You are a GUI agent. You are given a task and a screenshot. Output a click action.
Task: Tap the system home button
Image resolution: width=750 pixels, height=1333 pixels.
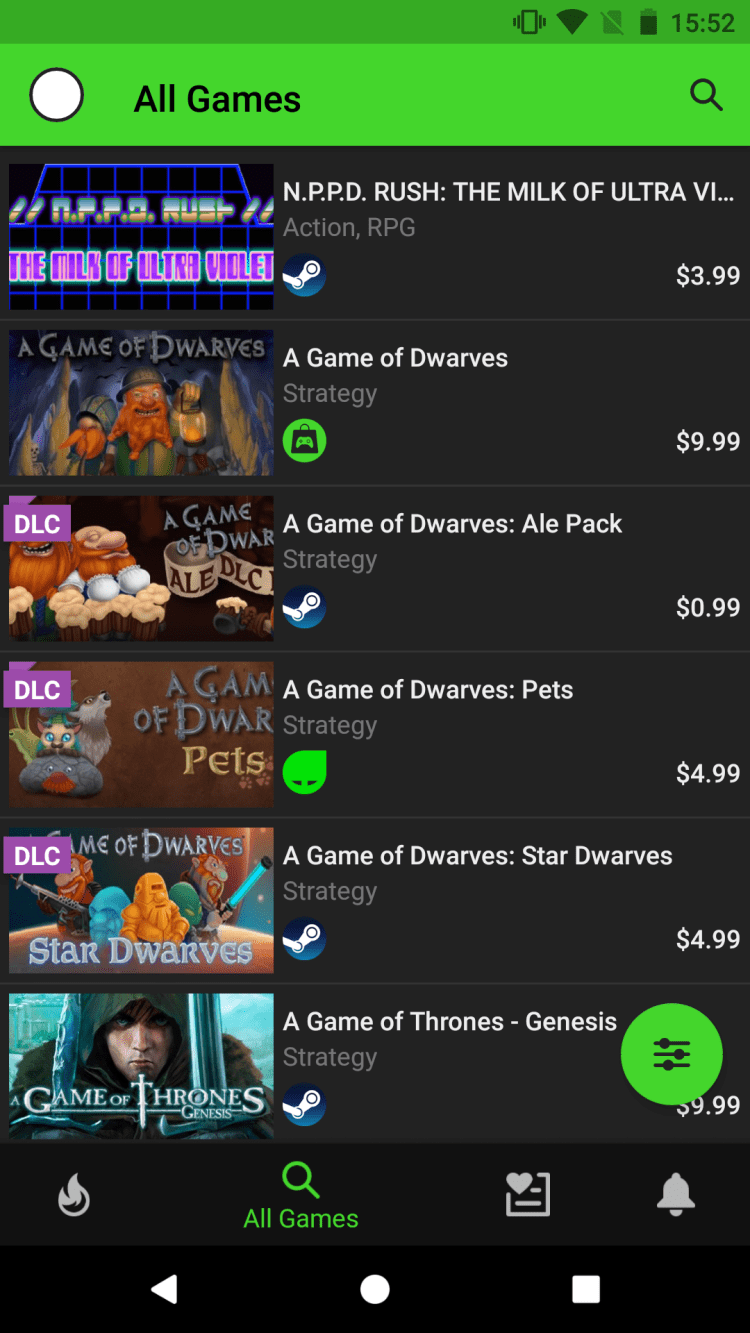point(375,1289)
